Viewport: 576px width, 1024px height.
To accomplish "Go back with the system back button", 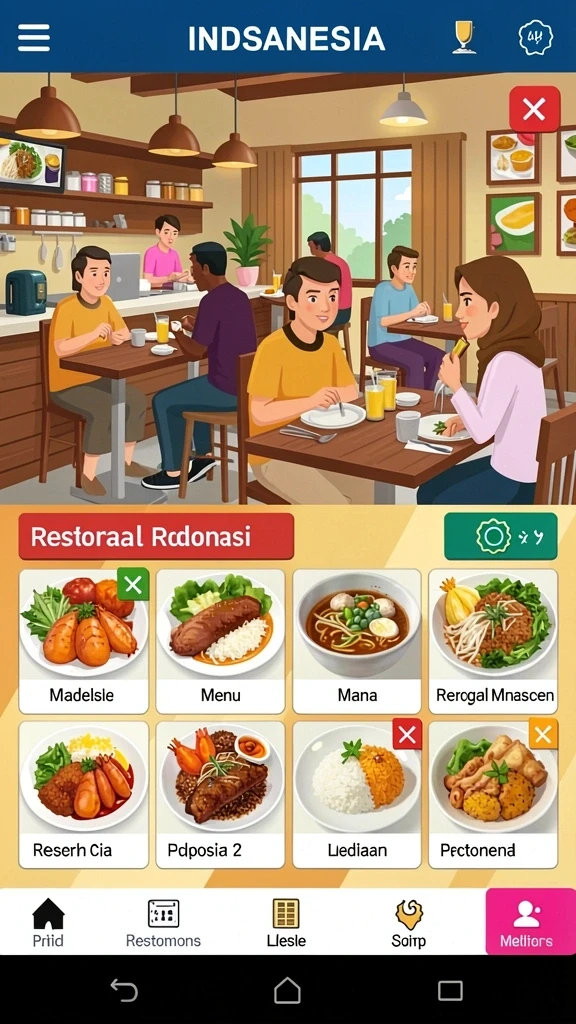I will click(x=124, y=991).
